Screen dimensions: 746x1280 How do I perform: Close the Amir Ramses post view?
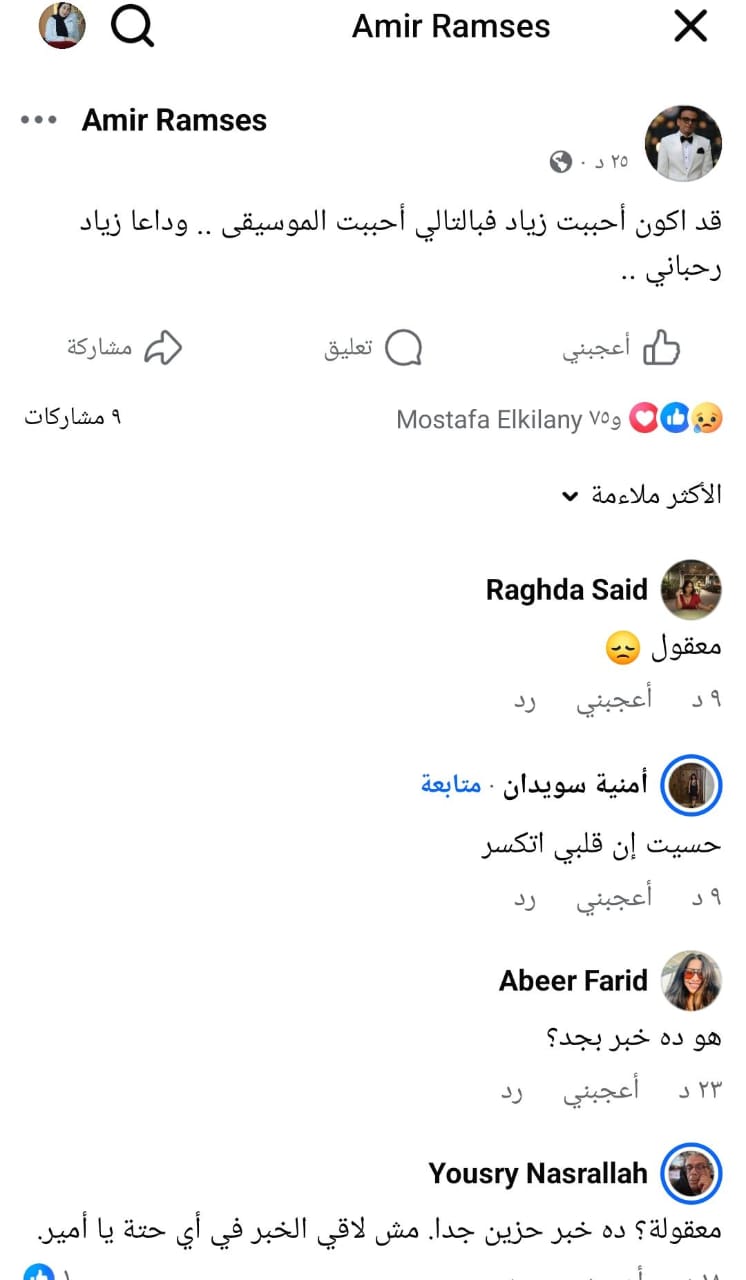pyautogui.click(x=691, y=27)
